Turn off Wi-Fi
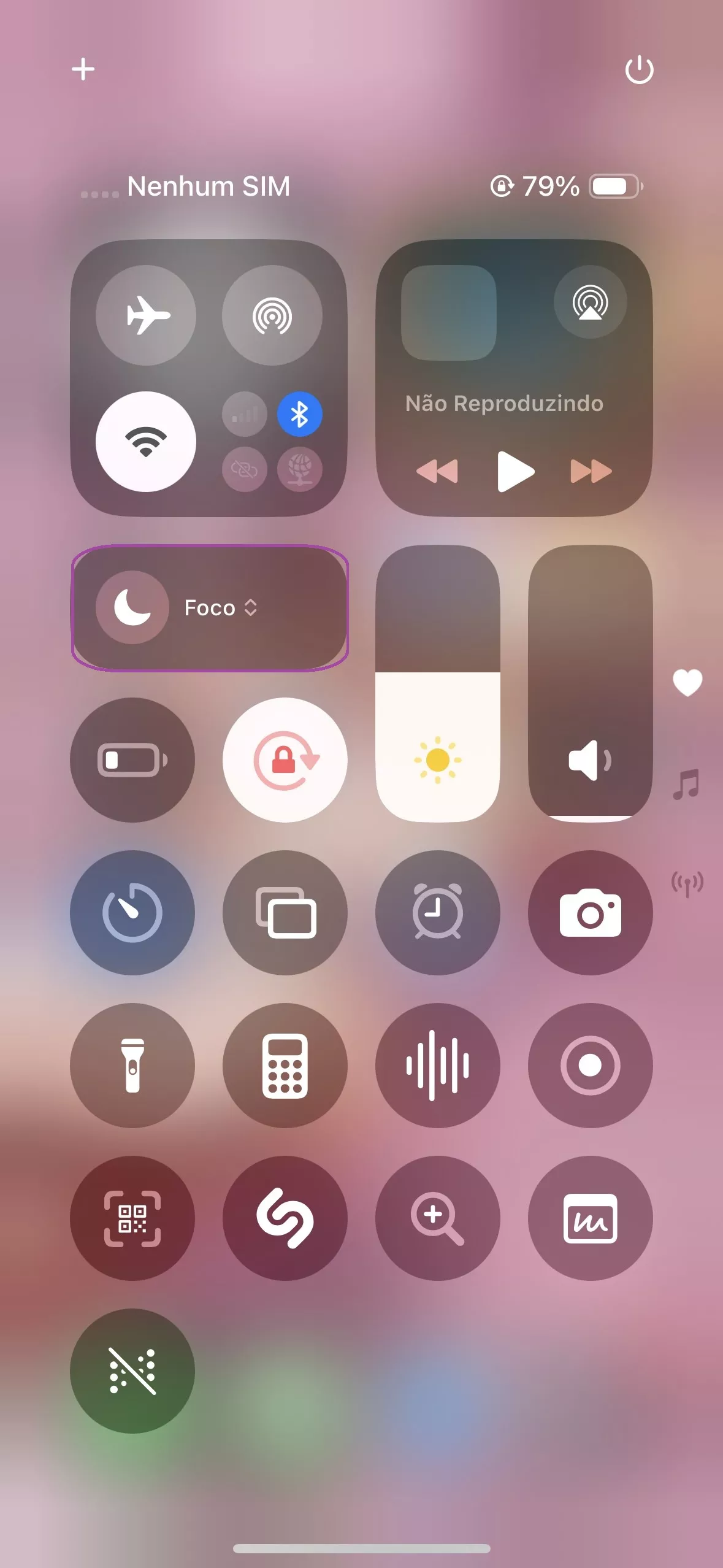This screenshot has width=723, height=1568. 146,441
